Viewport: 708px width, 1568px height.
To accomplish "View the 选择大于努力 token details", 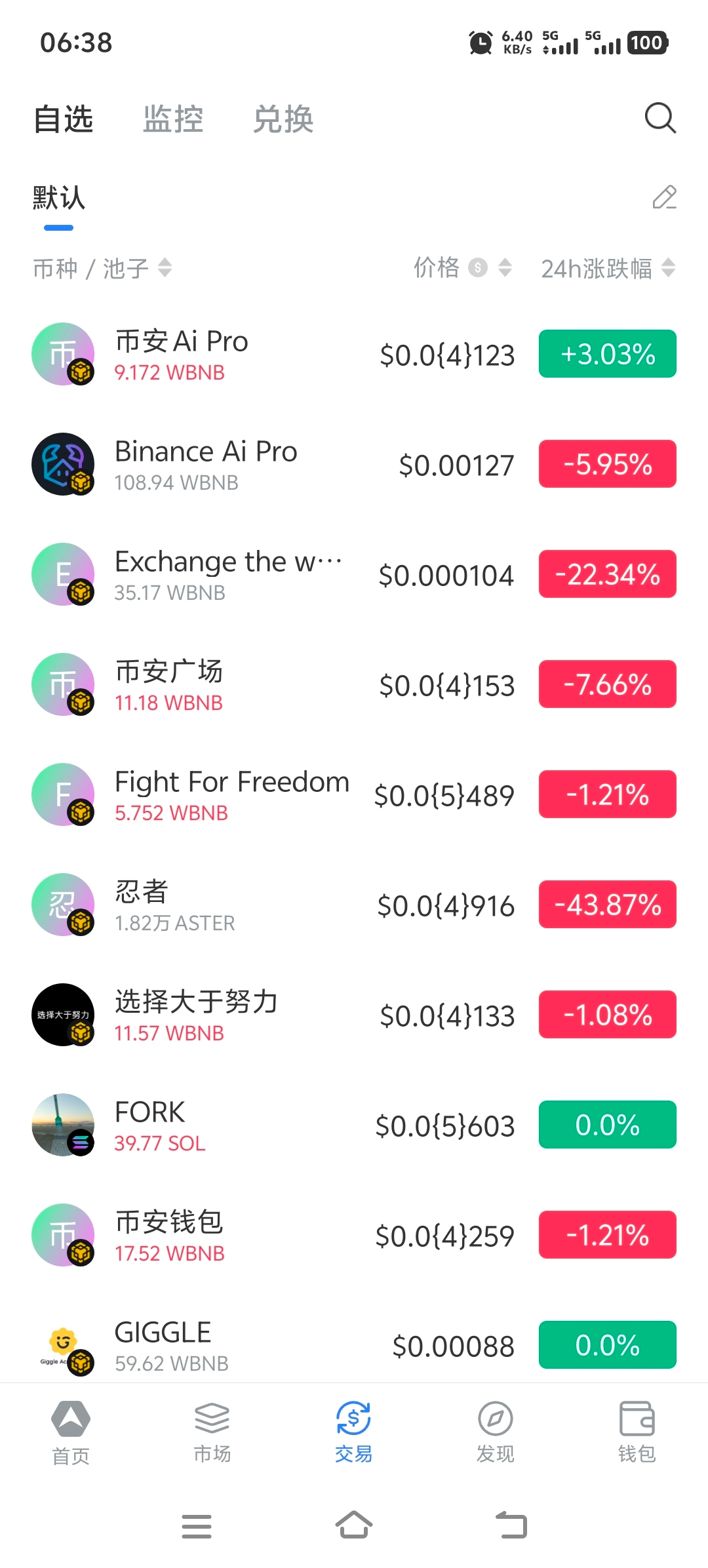I will click(196, 1015).
